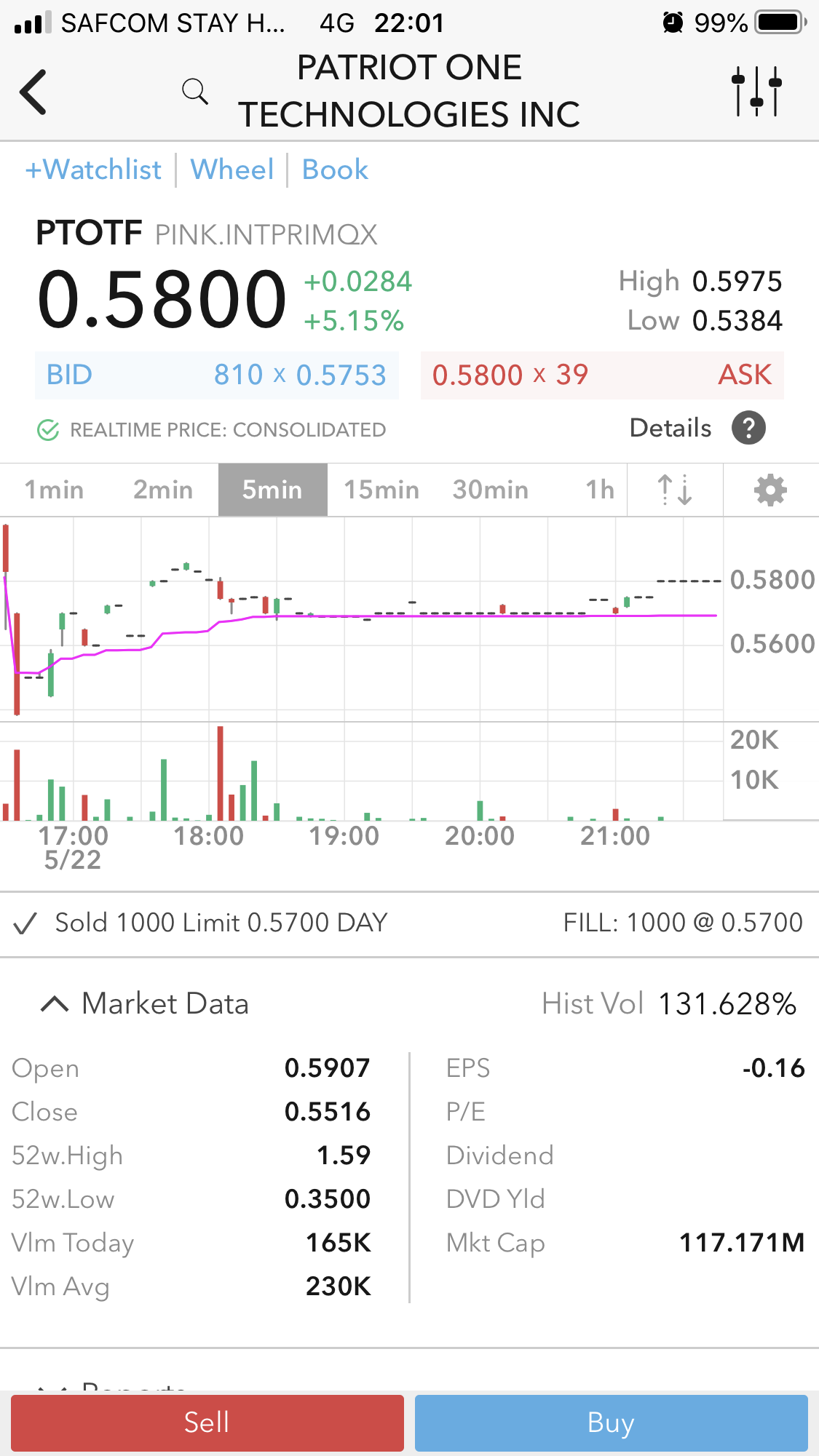Tap the BID price box
The width and height of the screenshot is (819, 1456).
click(x=217, y=375)
